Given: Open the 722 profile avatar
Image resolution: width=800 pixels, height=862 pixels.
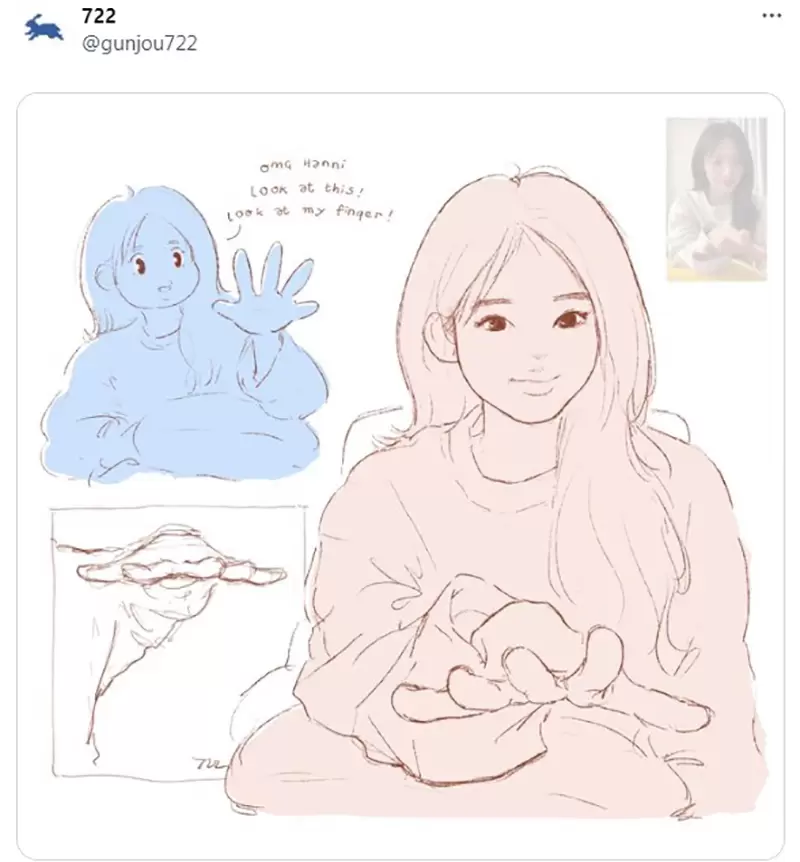Looking at the screenshot, I should point(45,29).
